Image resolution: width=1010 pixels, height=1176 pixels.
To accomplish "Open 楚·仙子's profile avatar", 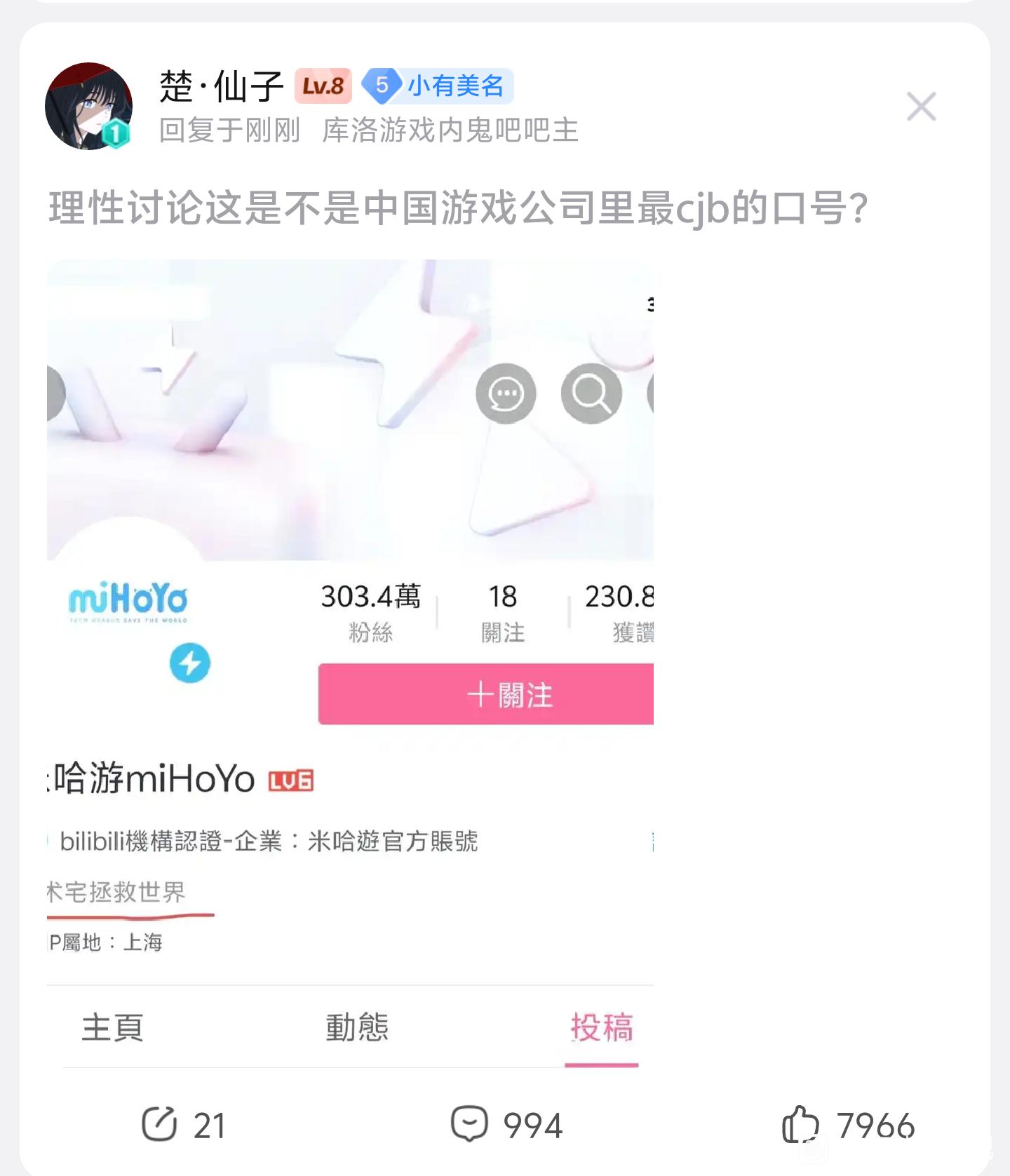I will tap(89, 107).
